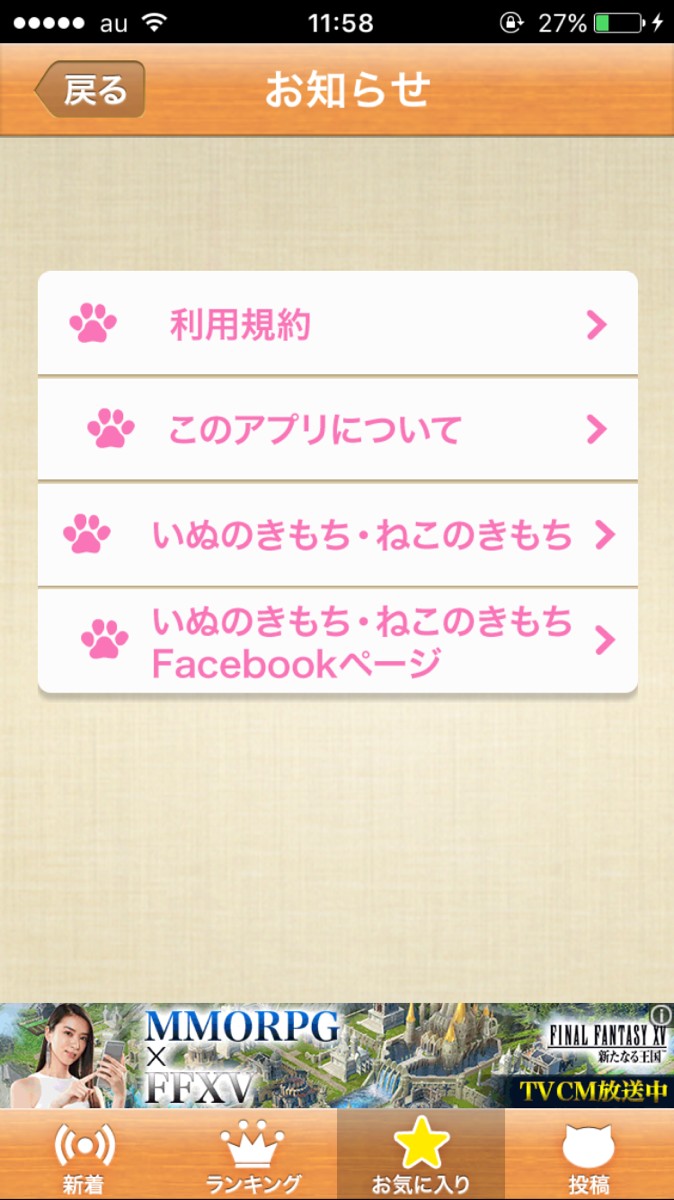Select the お気に入り tab

click(421, 1155)
